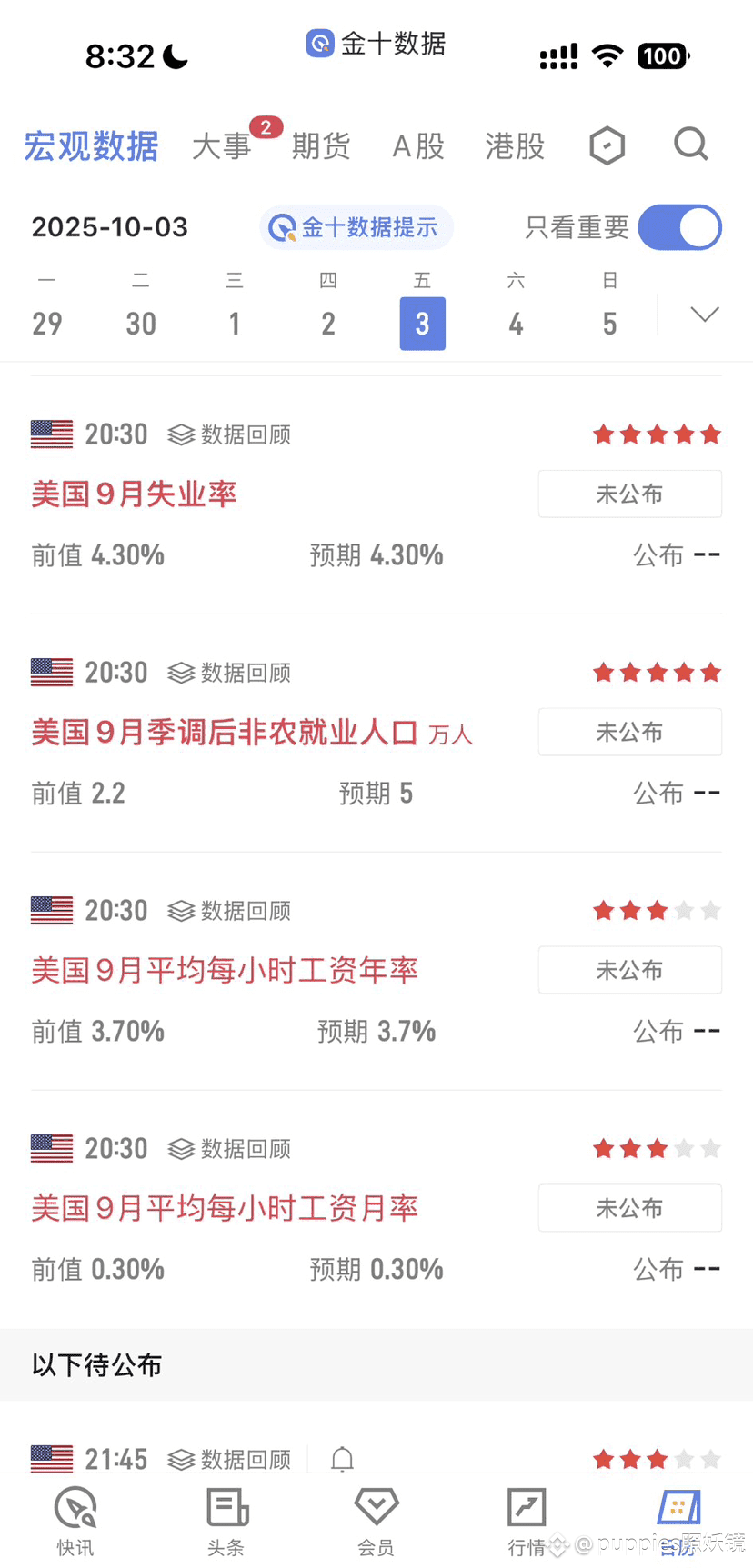The width and height of the screenshot is (753, 1568).
Task: Set a reminder bell for the 21:45 release
Action: tap(342, 1459)
